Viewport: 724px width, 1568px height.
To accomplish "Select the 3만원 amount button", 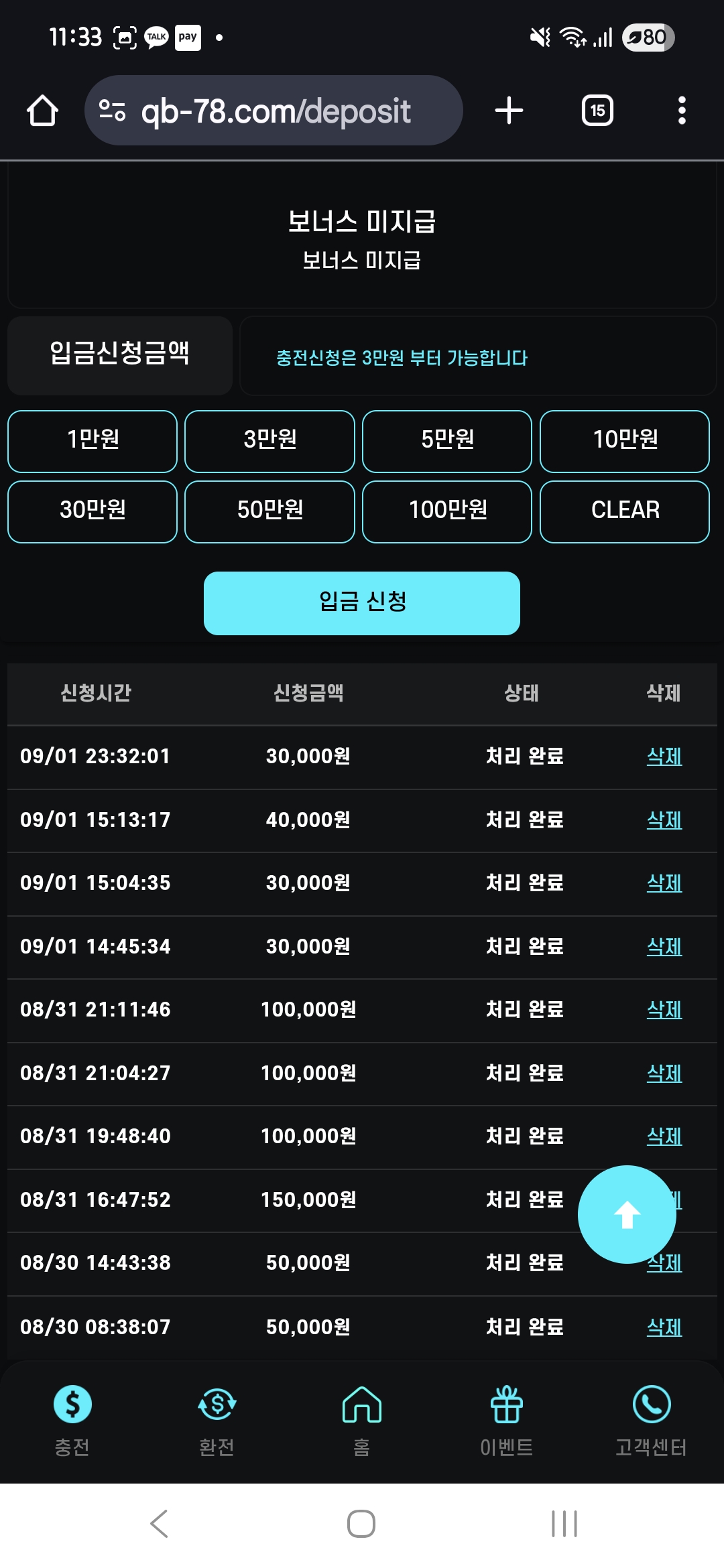I will [269, 441].
